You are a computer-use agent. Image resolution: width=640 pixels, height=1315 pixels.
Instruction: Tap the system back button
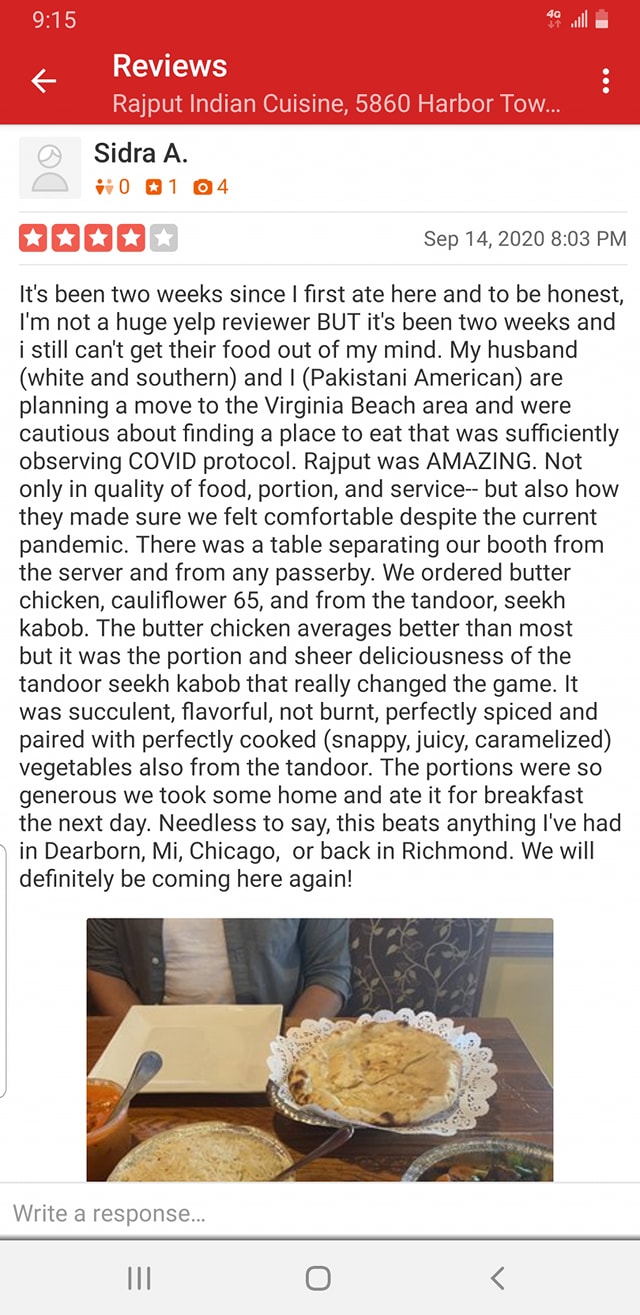coord(497,1277)
